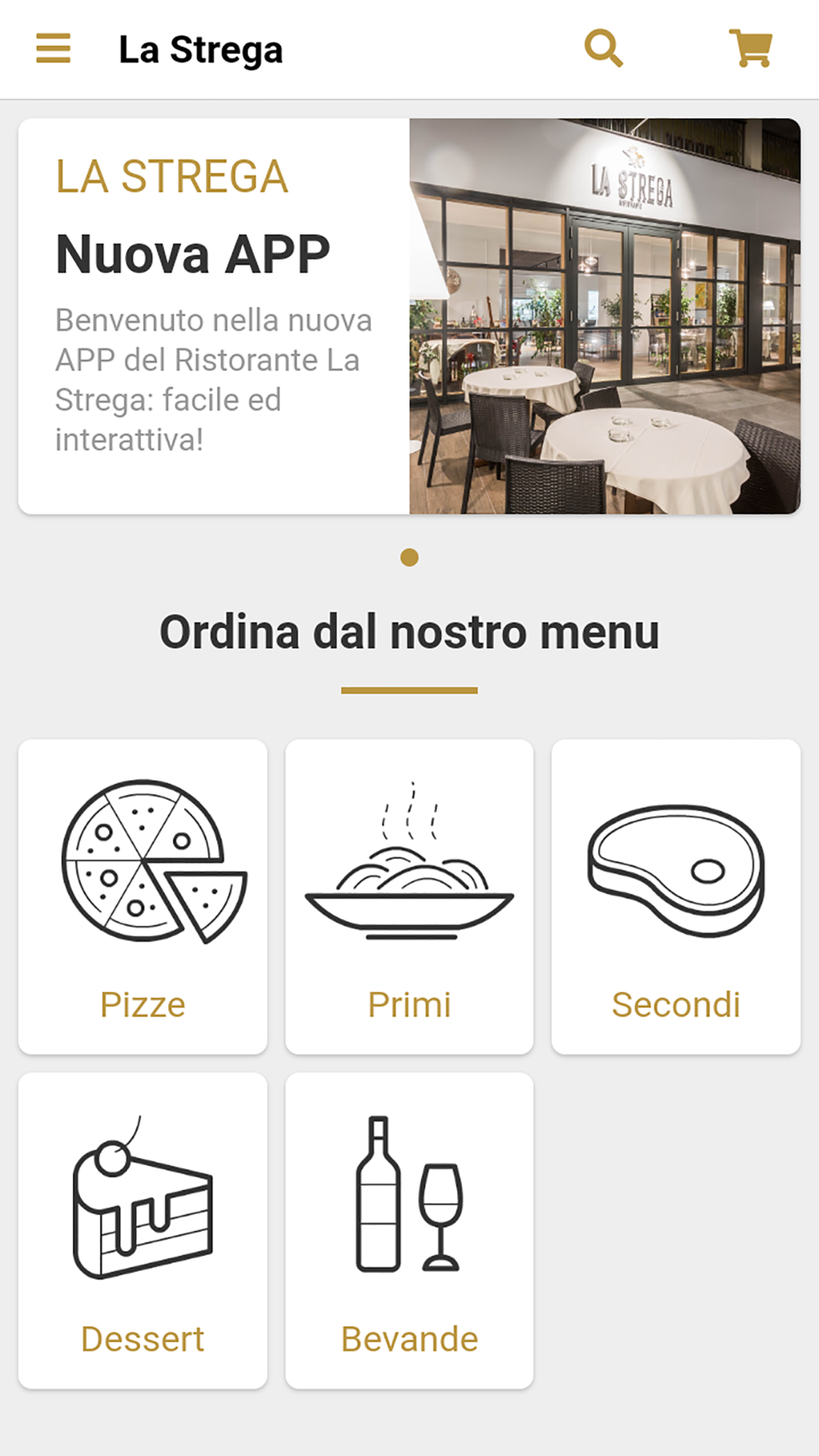The image size is (819, 1456).
Task: Choose the Bevande drinks category
Action: click(409, 1230)
